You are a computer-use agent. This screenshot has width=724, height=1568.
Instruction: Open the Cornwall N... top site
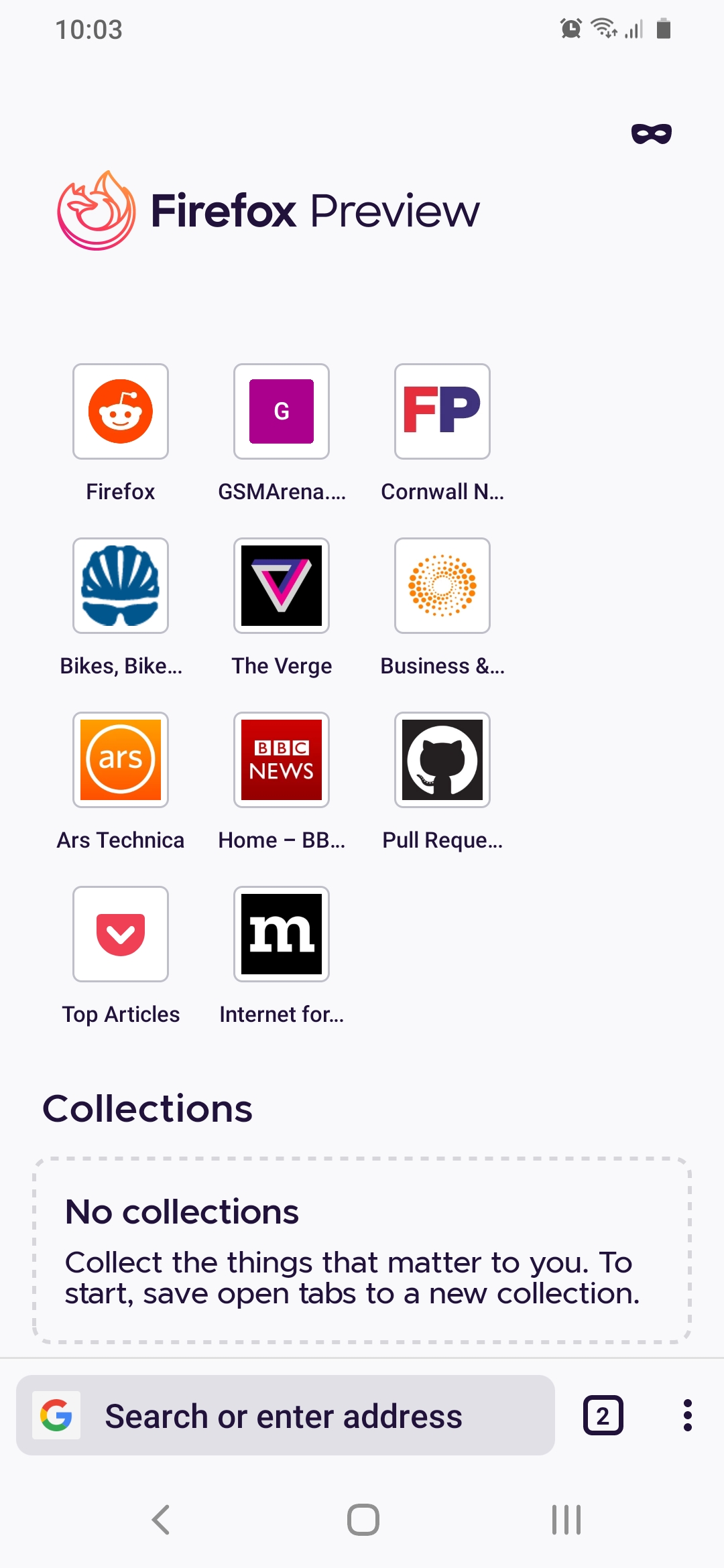click(442, 411)
